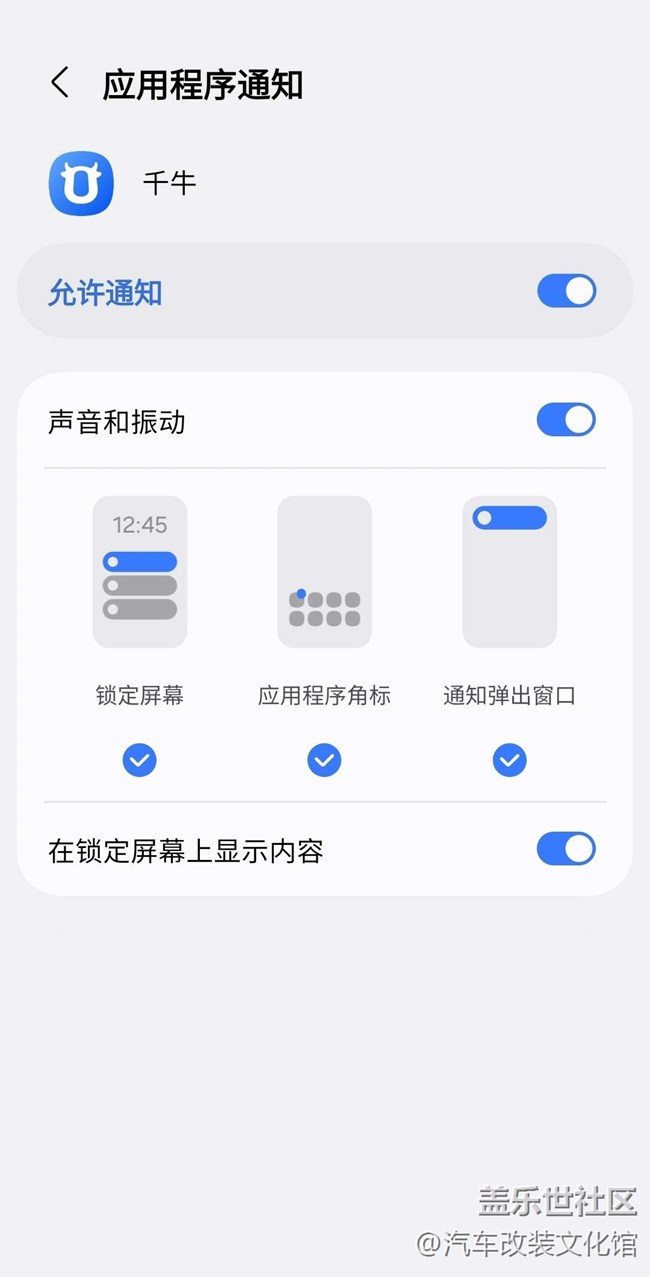Disable the 声音和振动 toggle
Image resolution: width=650 pixels, height=1277 pixels.
tap(566, 420)
